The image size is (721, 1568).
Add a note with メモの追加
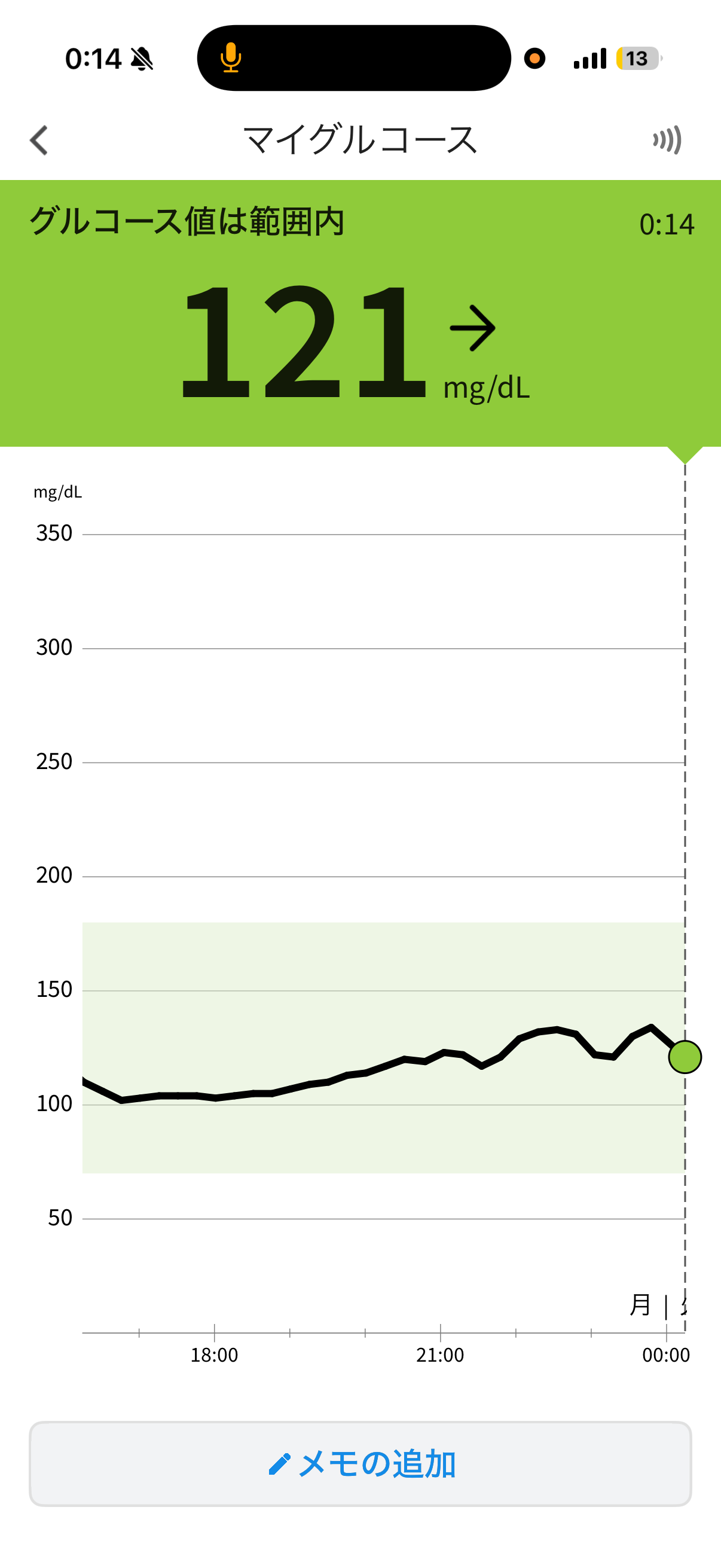tap(360, 1463)
